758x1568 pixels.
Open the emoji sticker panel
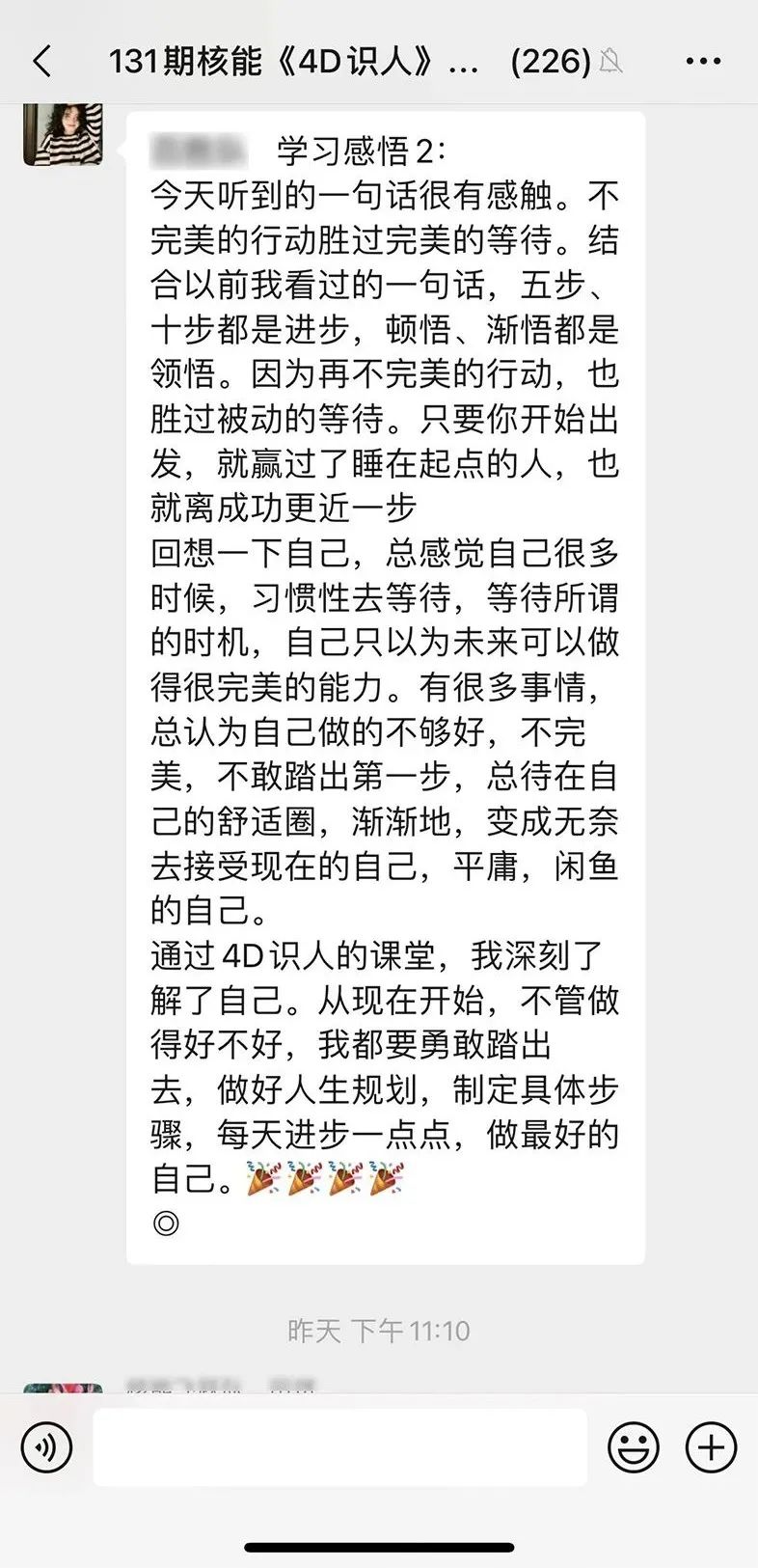point(634,1447)
